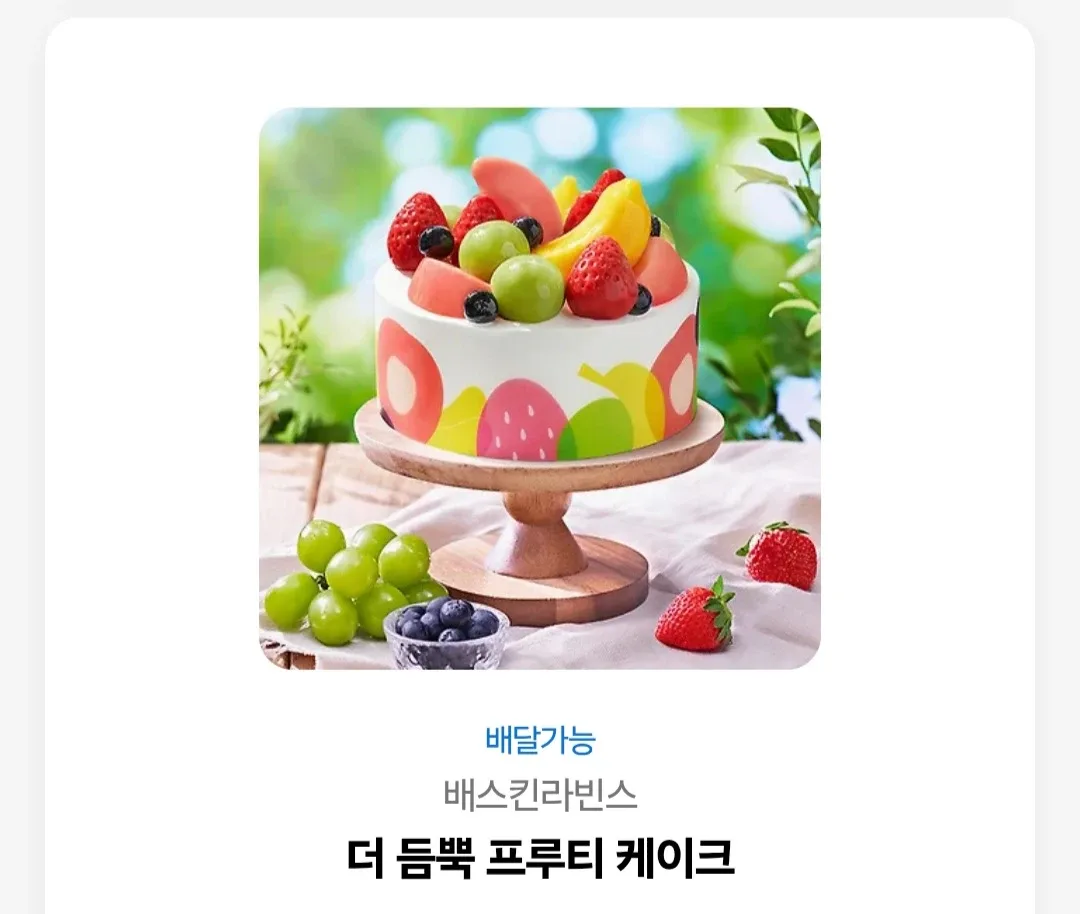
Task: Open the fruity cake product image
Action: [x=540, y=388]
